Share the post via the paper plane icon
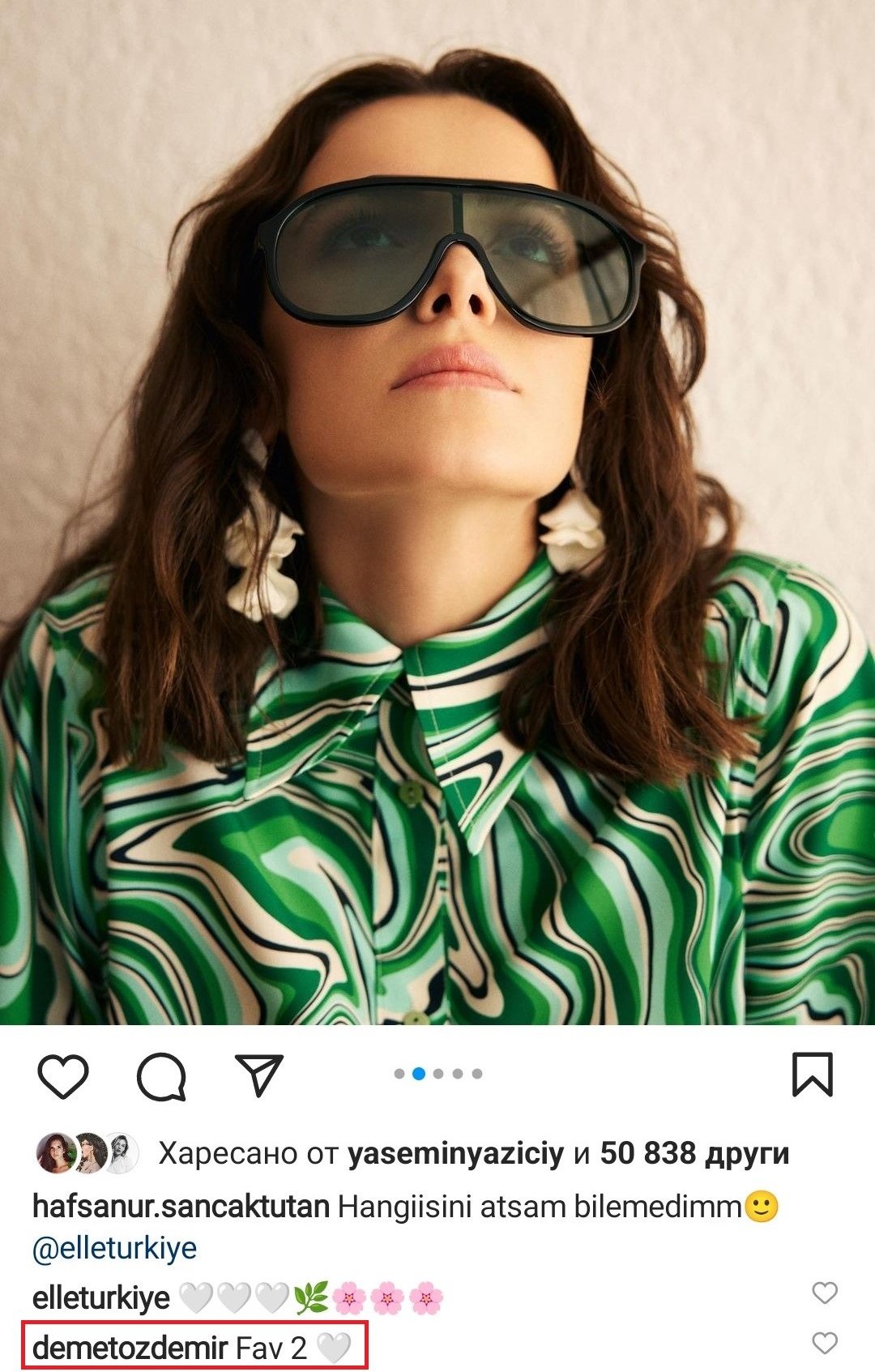875x1372 pixels. [x=259, y=1075]
